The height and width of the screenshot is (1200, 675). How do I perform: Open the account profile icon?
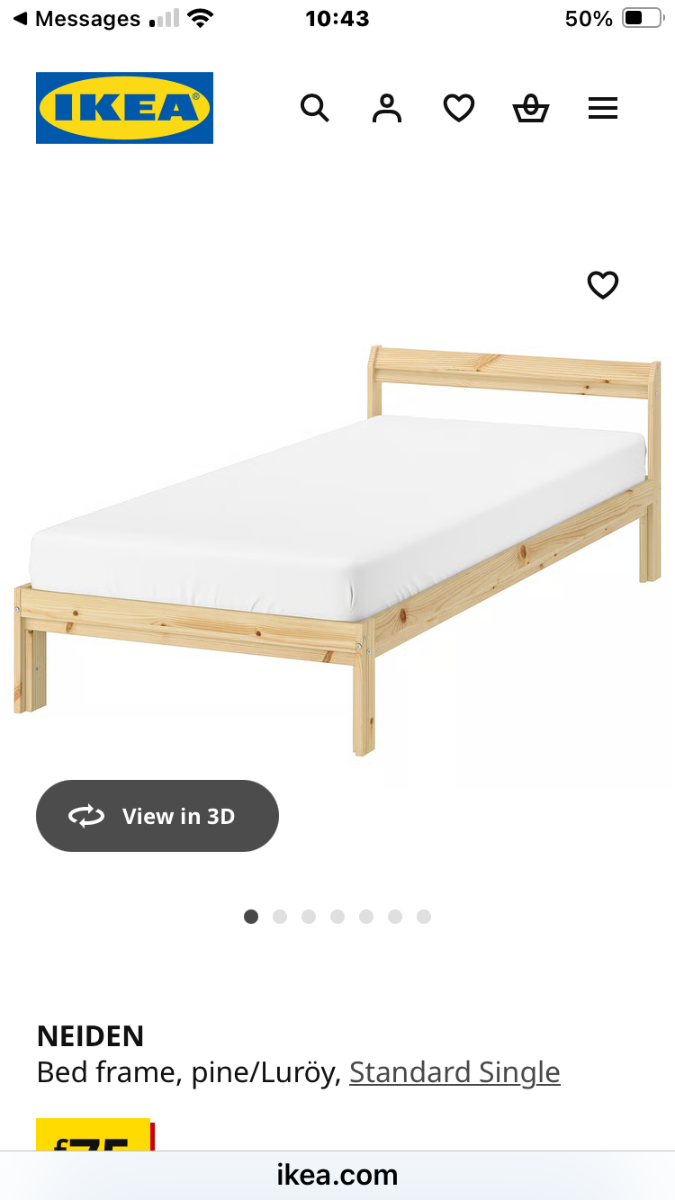[x=387, y=108]
